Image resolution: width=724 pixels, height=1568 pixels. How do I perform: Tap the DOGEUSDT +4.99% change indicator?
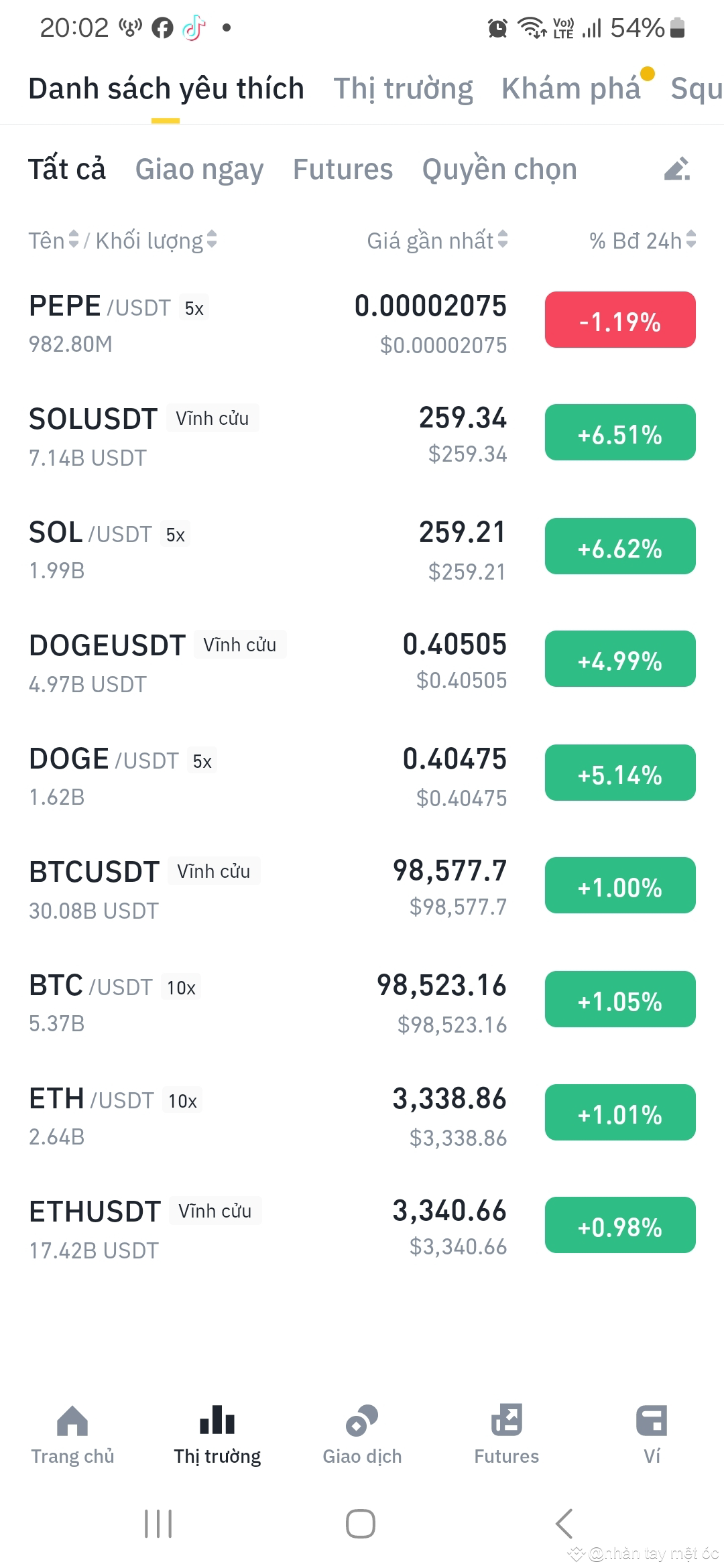click(x=619, y=660)
